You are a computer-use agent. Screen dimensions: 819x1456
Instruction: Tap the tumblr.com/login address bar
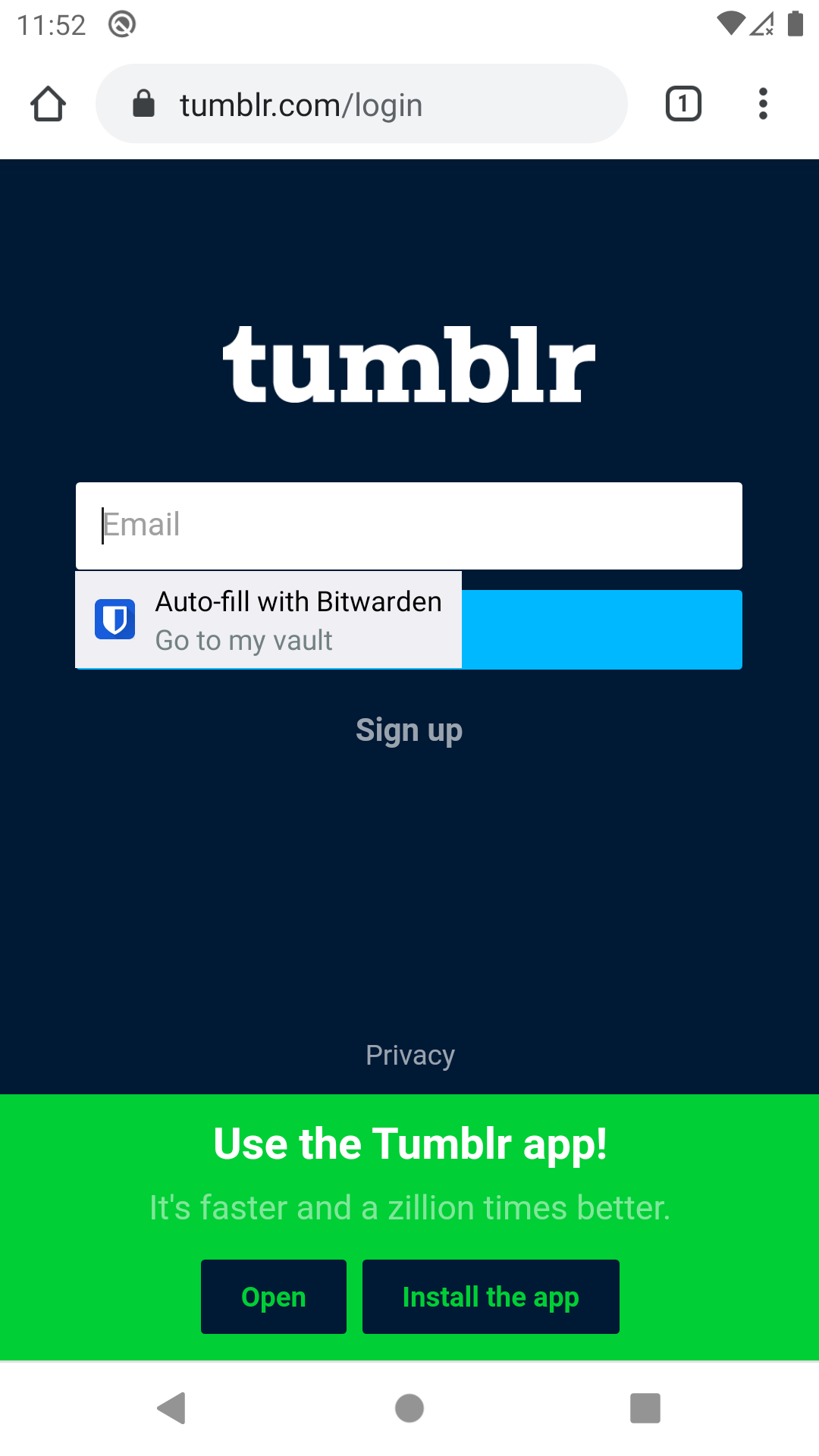tap(361, 104)
